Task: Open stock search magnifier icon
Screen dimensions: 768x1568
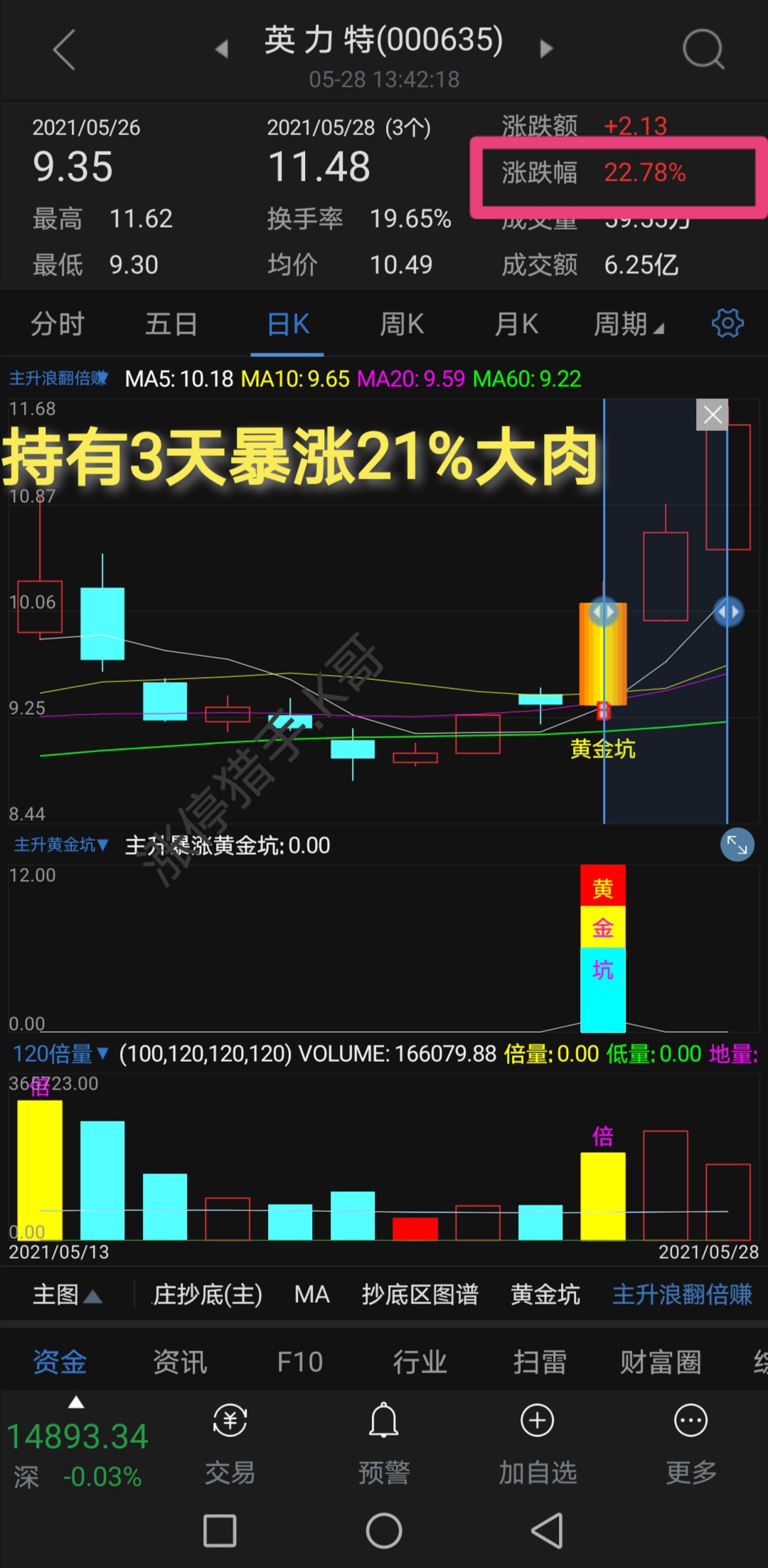Action: pyautogui.click(x=703, y=50)
